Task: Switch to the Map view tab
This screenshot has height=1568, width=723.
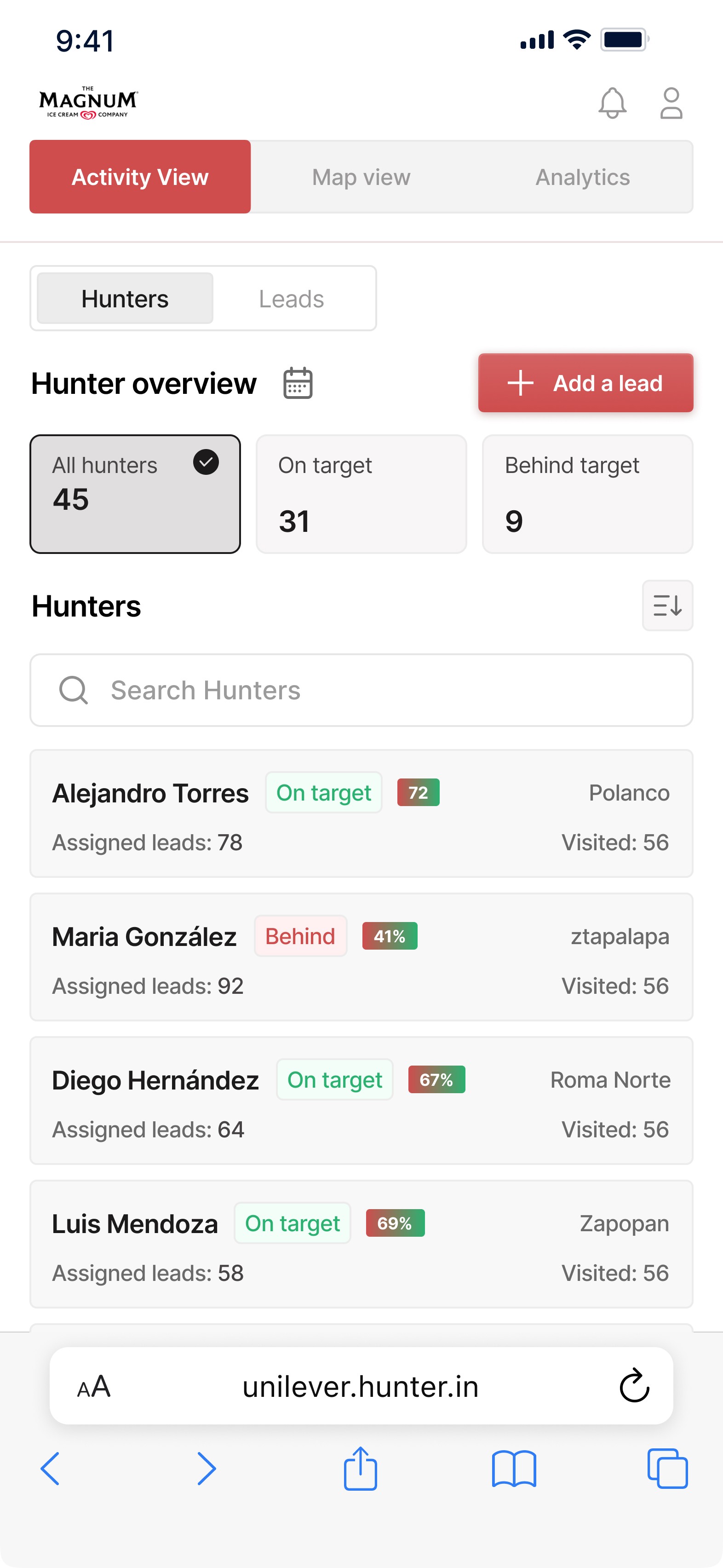Action: (361, 177)
